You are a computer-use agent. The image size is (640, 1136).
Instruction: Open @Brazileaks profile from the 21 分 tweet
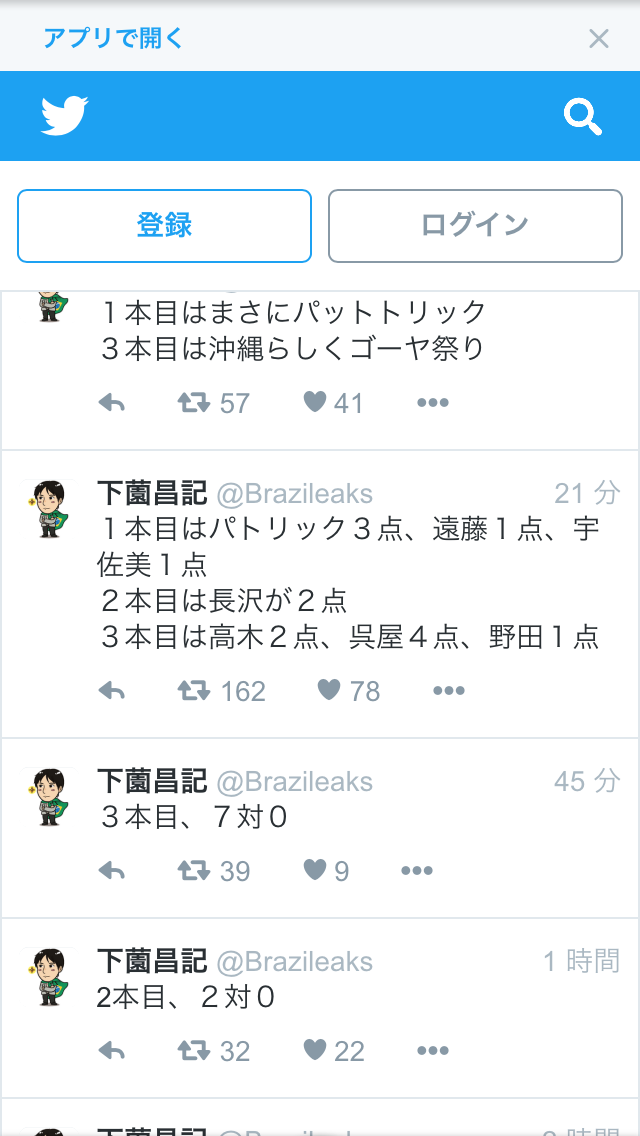(x=294, y=493)
